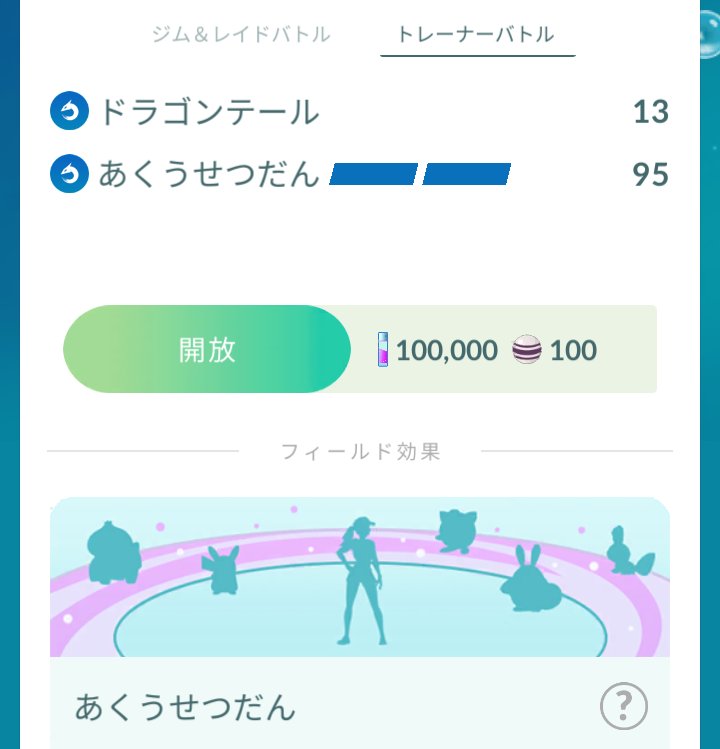Image resolution: width=720 pixels, height=749 pixels.
Task: Select the トレーナーバトル tab
Action: click(477, 34)
